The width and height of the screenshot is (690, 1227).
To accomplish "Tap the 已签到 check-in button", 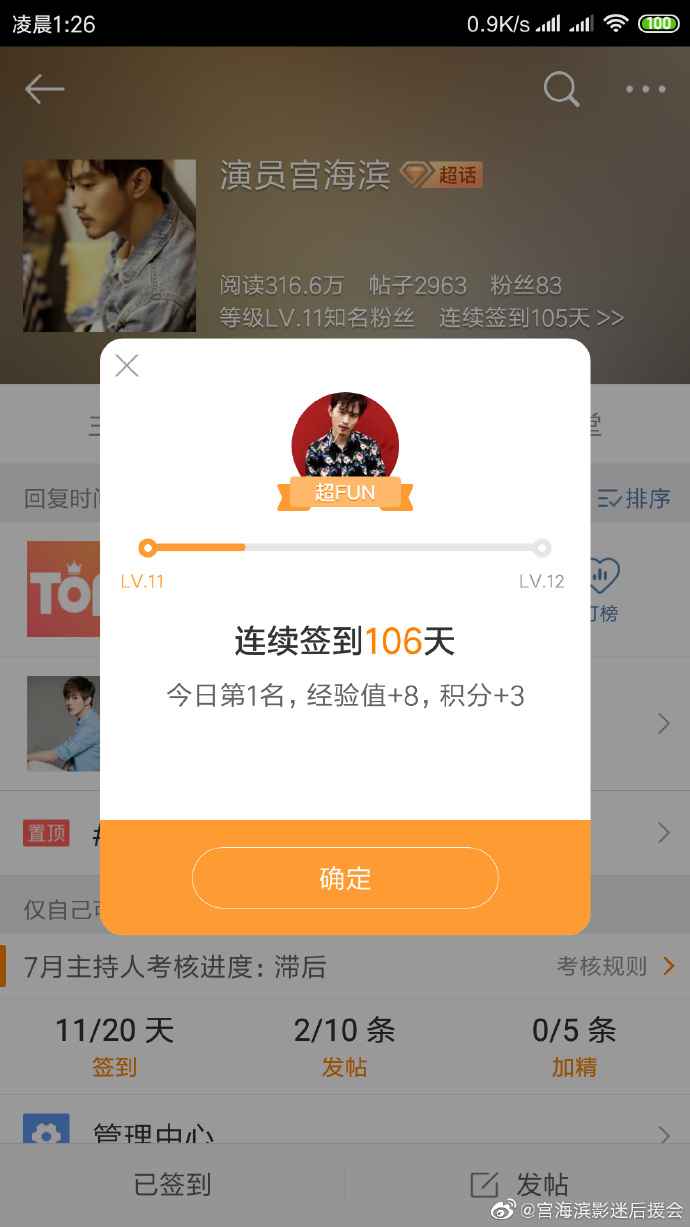I will coord(172,1185).
